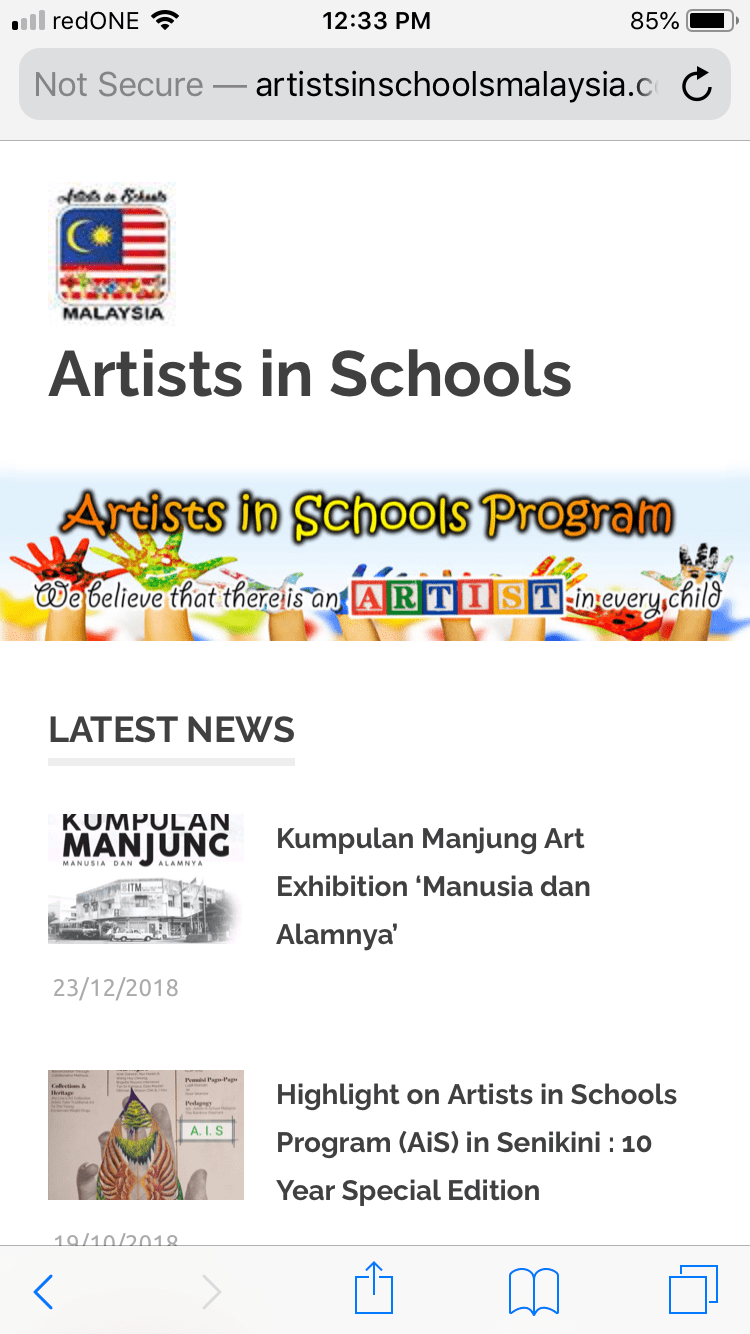The width and height of the screenshot is (750, 1334).
Task: Open Safari bookmarks
Action: [534, 1292]
